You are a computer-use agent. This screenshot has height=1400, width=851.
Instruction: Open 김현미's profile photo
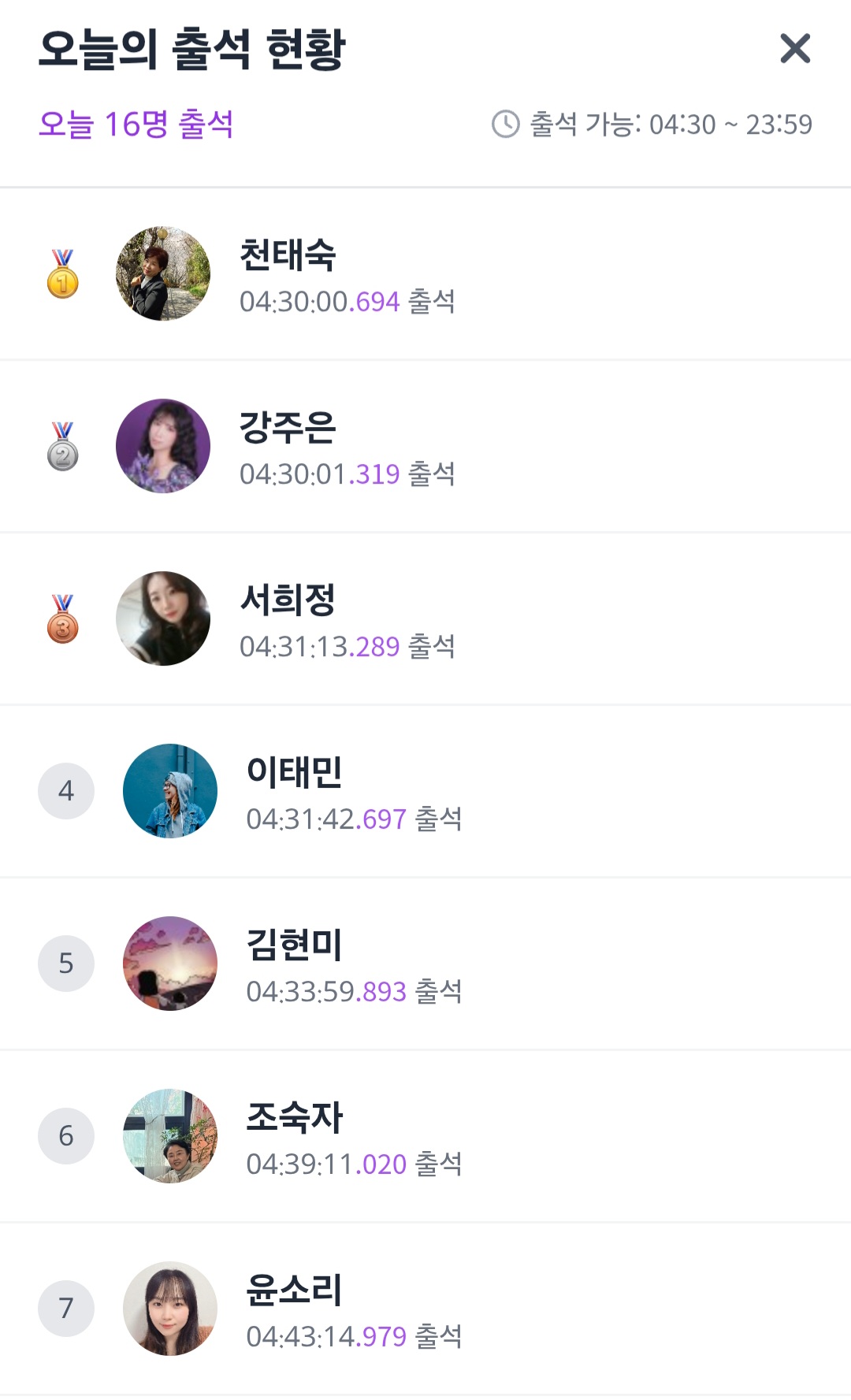[170, 963]
